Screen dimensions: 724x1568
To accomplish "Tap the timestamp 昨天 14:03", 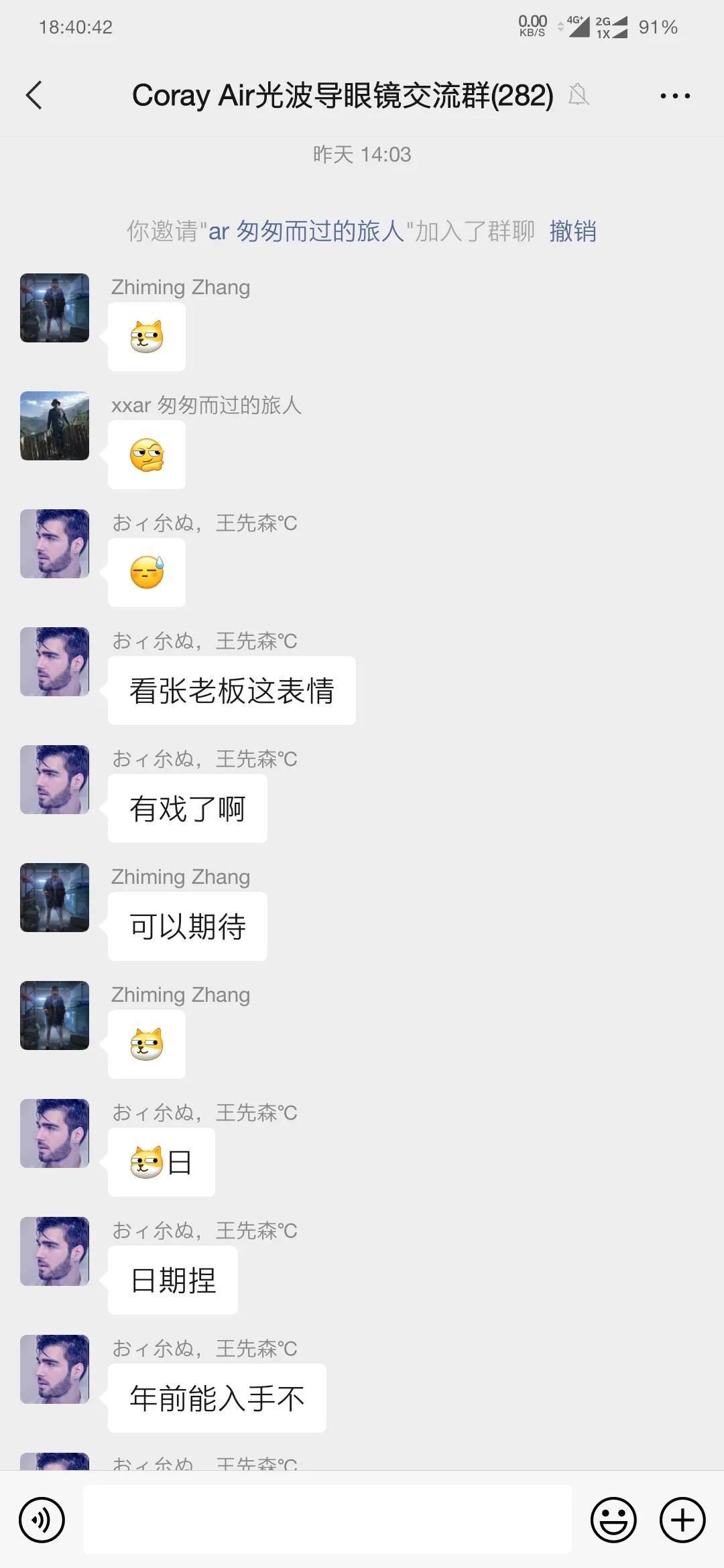I will point(361,155).
